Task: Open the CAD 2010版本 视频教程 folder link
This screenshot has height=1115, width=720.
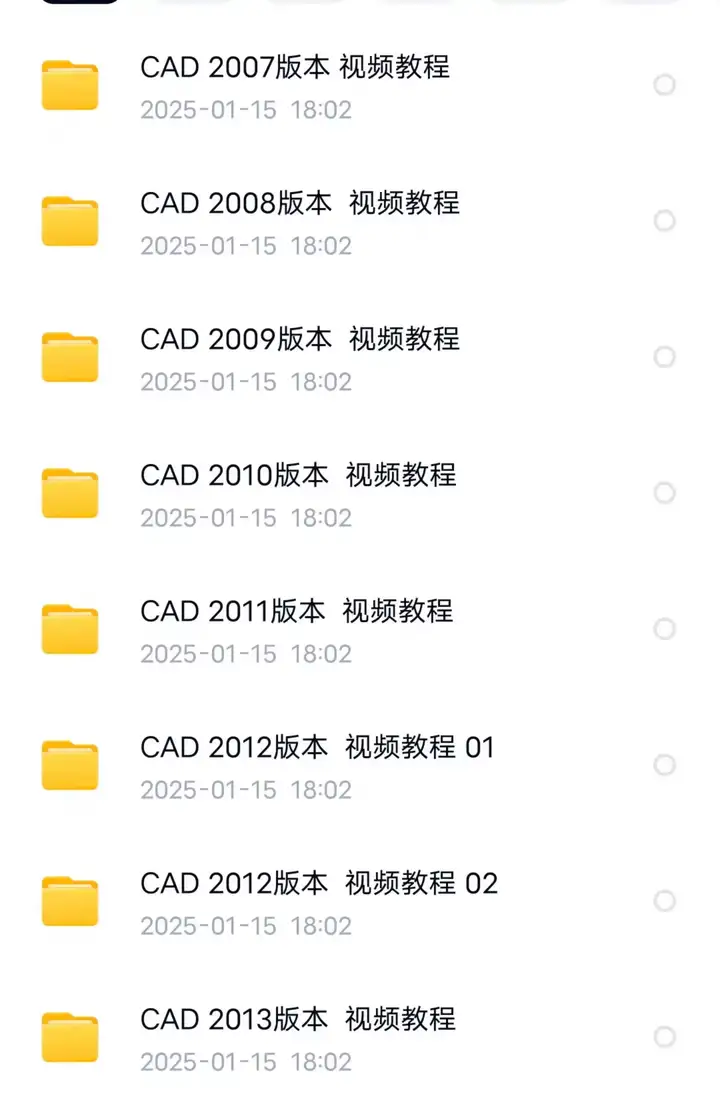Action: click(300, 475)
